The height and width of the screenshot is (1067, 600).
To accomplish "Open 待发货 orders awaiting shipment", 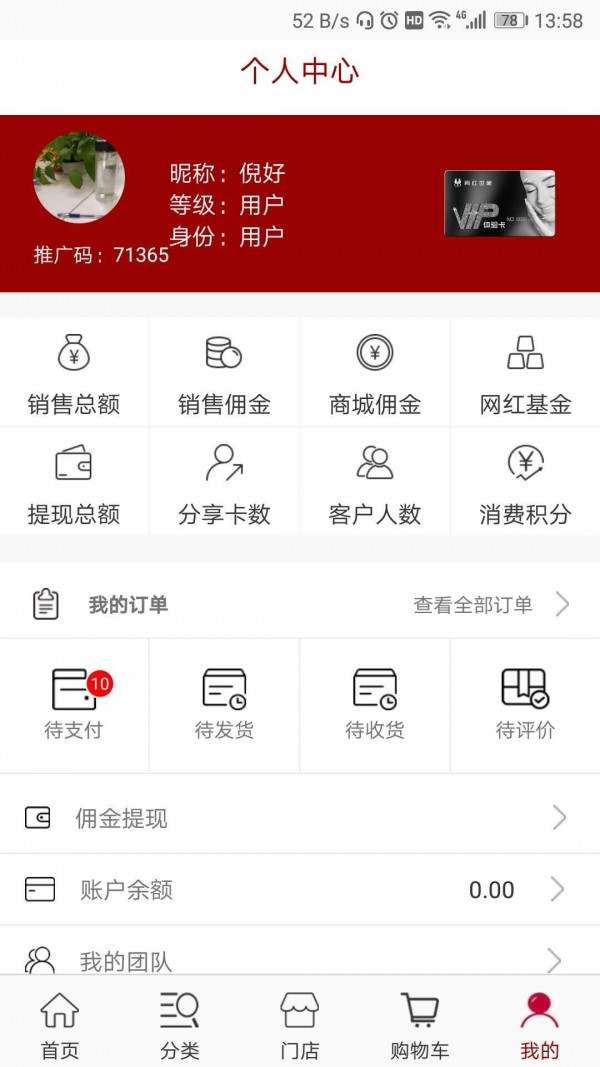I will (x=224, y=704).
